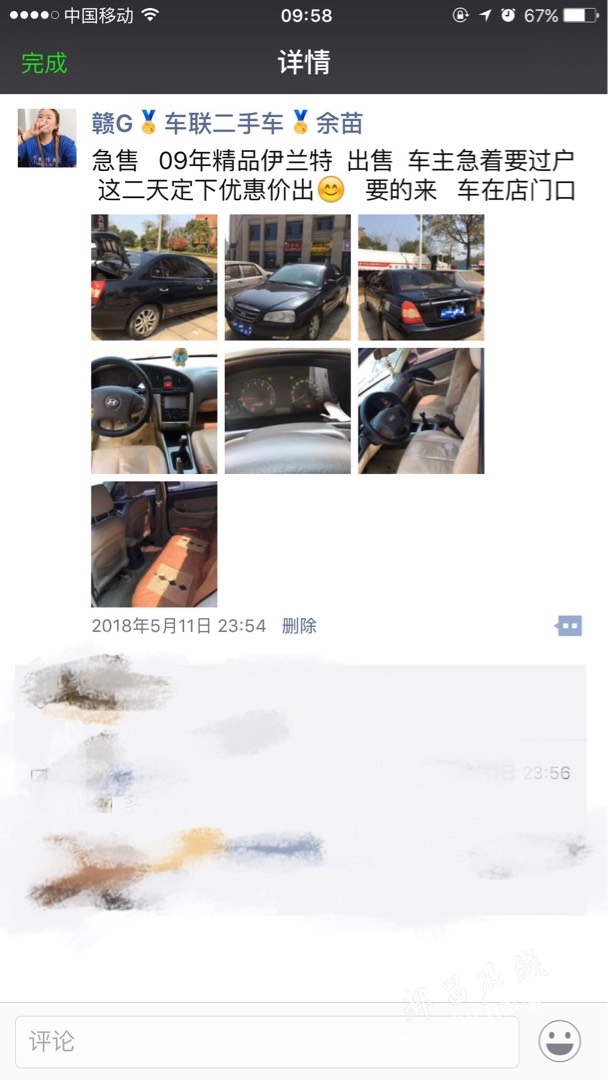The image size is (608, 1080).
Task: Focus the 评论 comment input field
Action: coord(267,1041)
